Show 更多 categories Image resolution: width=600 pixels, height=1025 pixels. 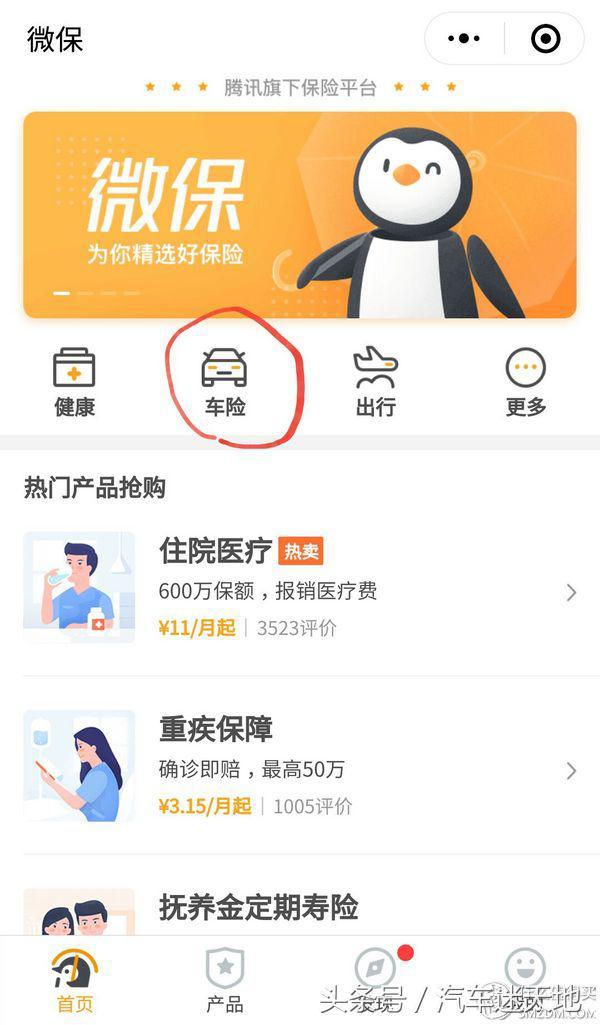click(526, 382)
